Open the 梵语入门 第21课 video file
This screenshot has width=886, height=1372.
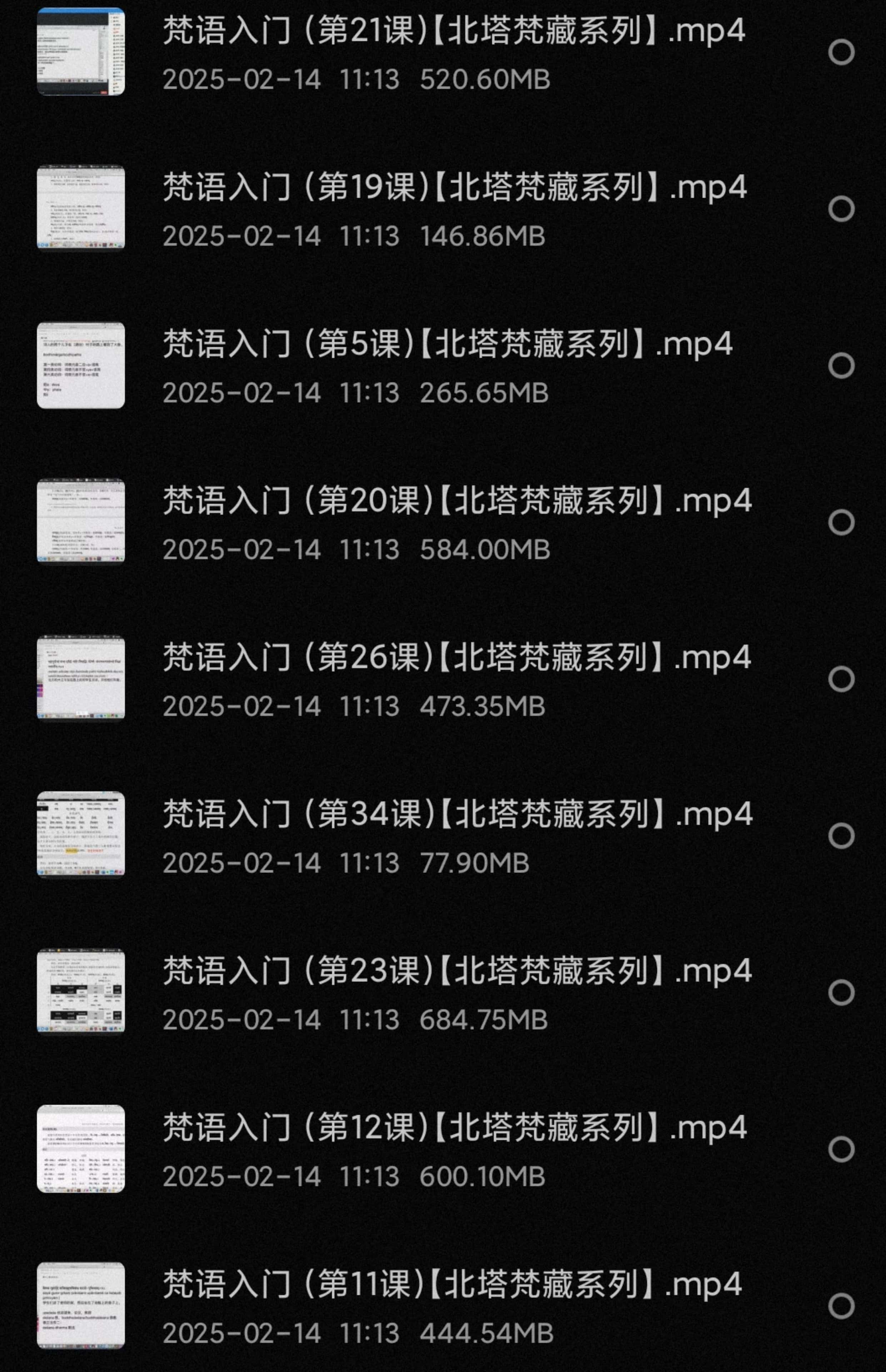click(x=453, y=31)
